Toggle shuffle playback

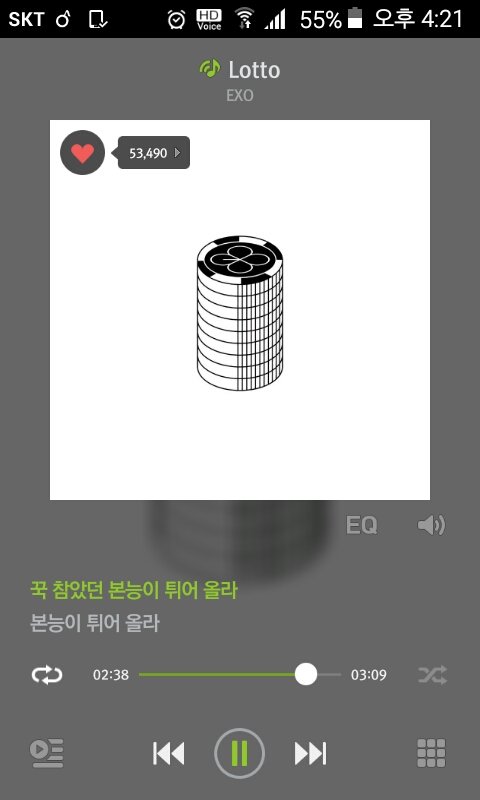(x=433, y=675)
